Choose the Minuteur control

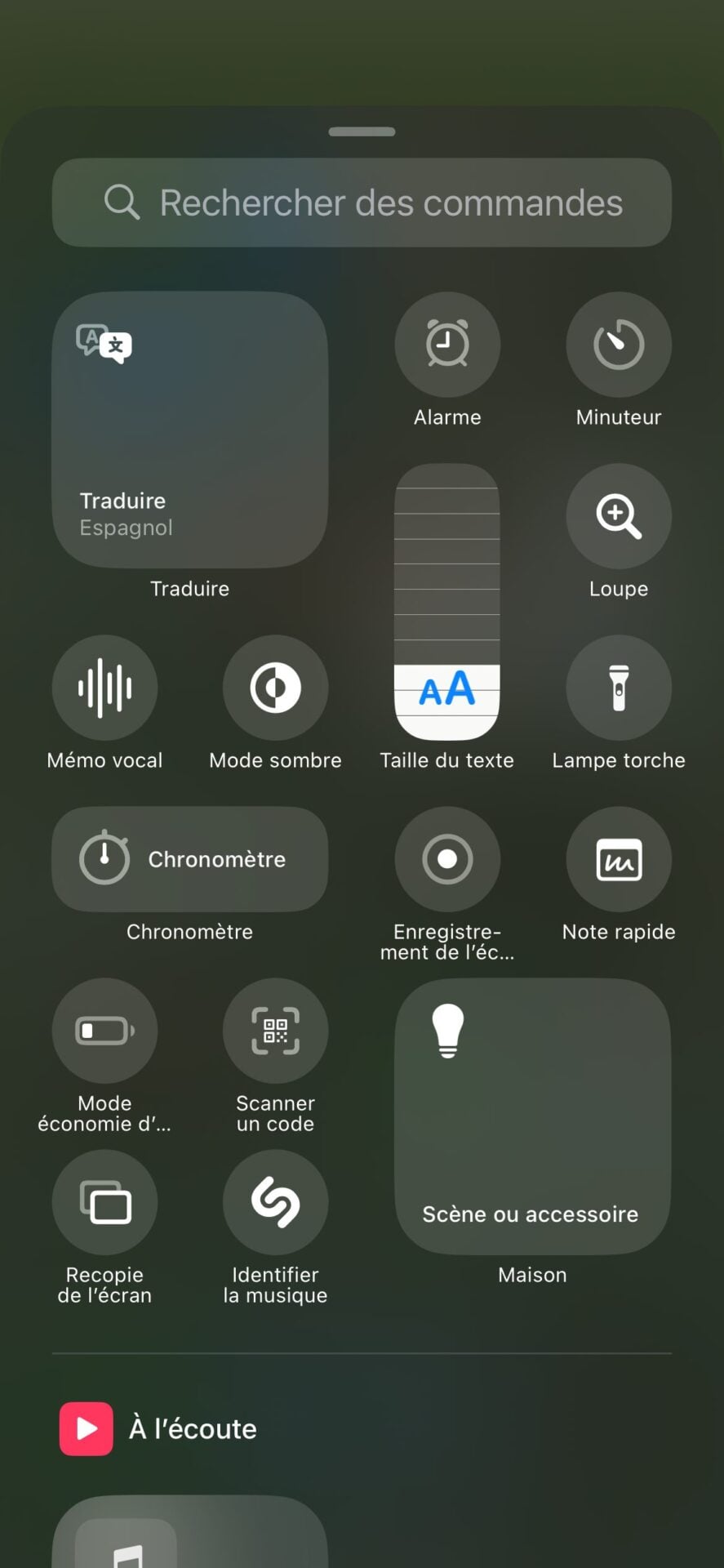click(619, 345)
